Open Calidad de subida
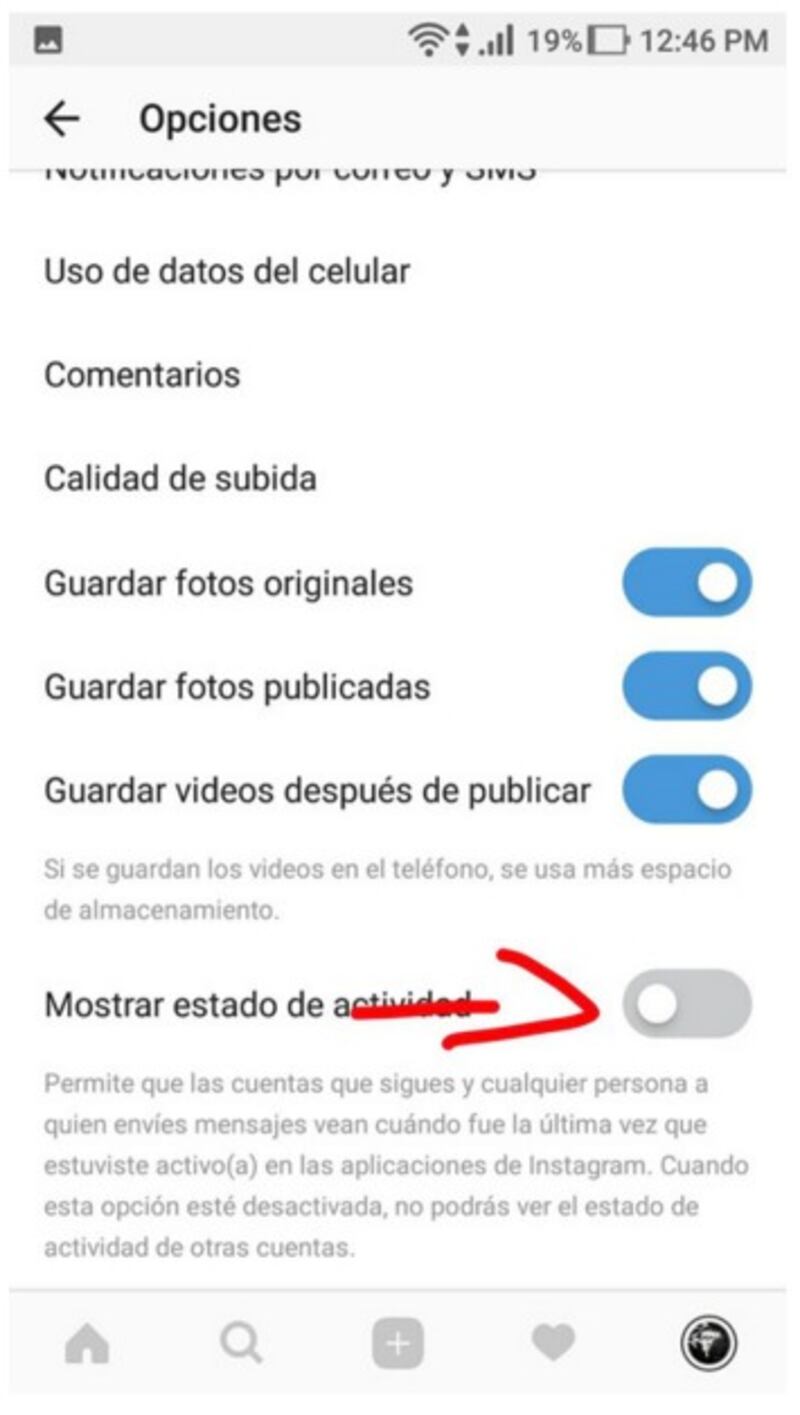This screenshot has height=1415, width=800. (x=400, y=479)
